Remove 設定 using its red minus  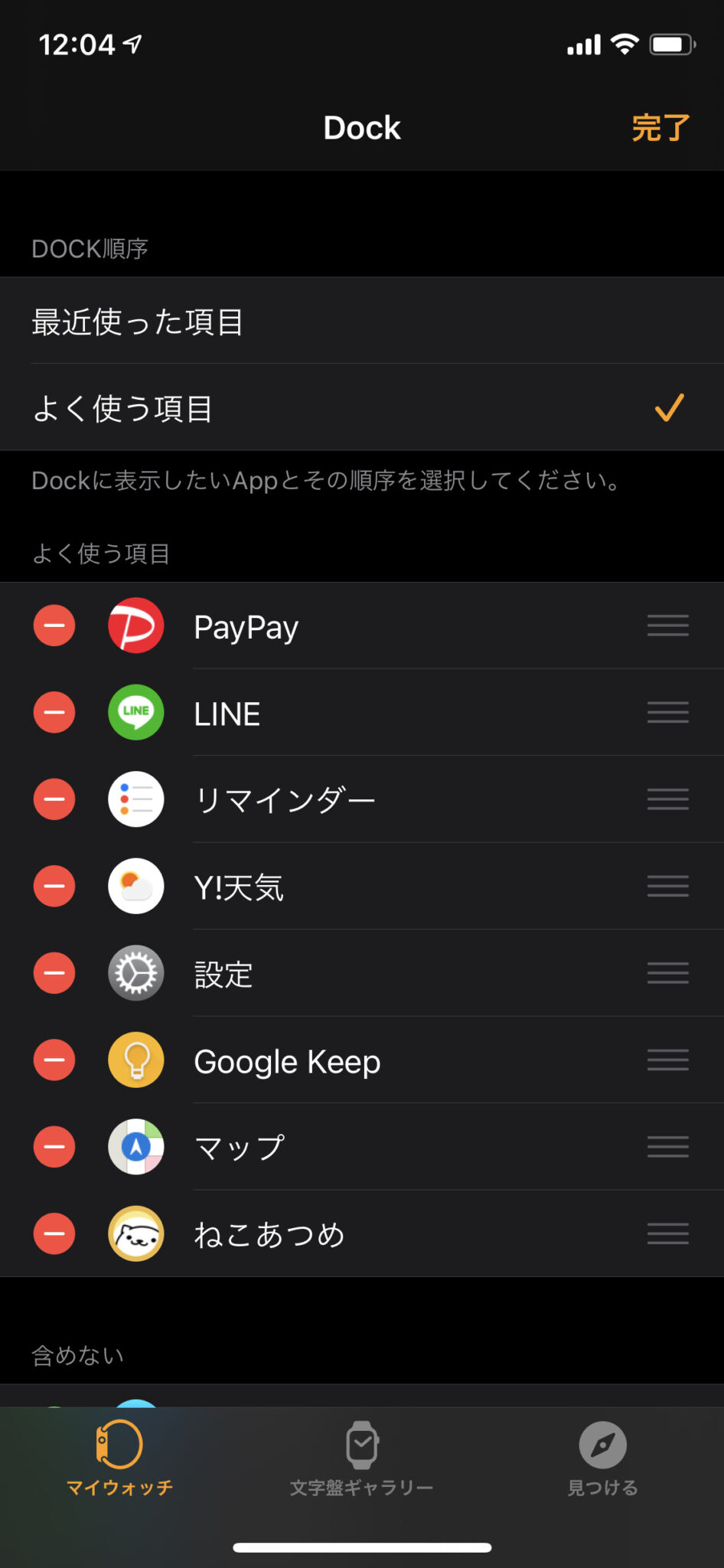pos(54,973)
